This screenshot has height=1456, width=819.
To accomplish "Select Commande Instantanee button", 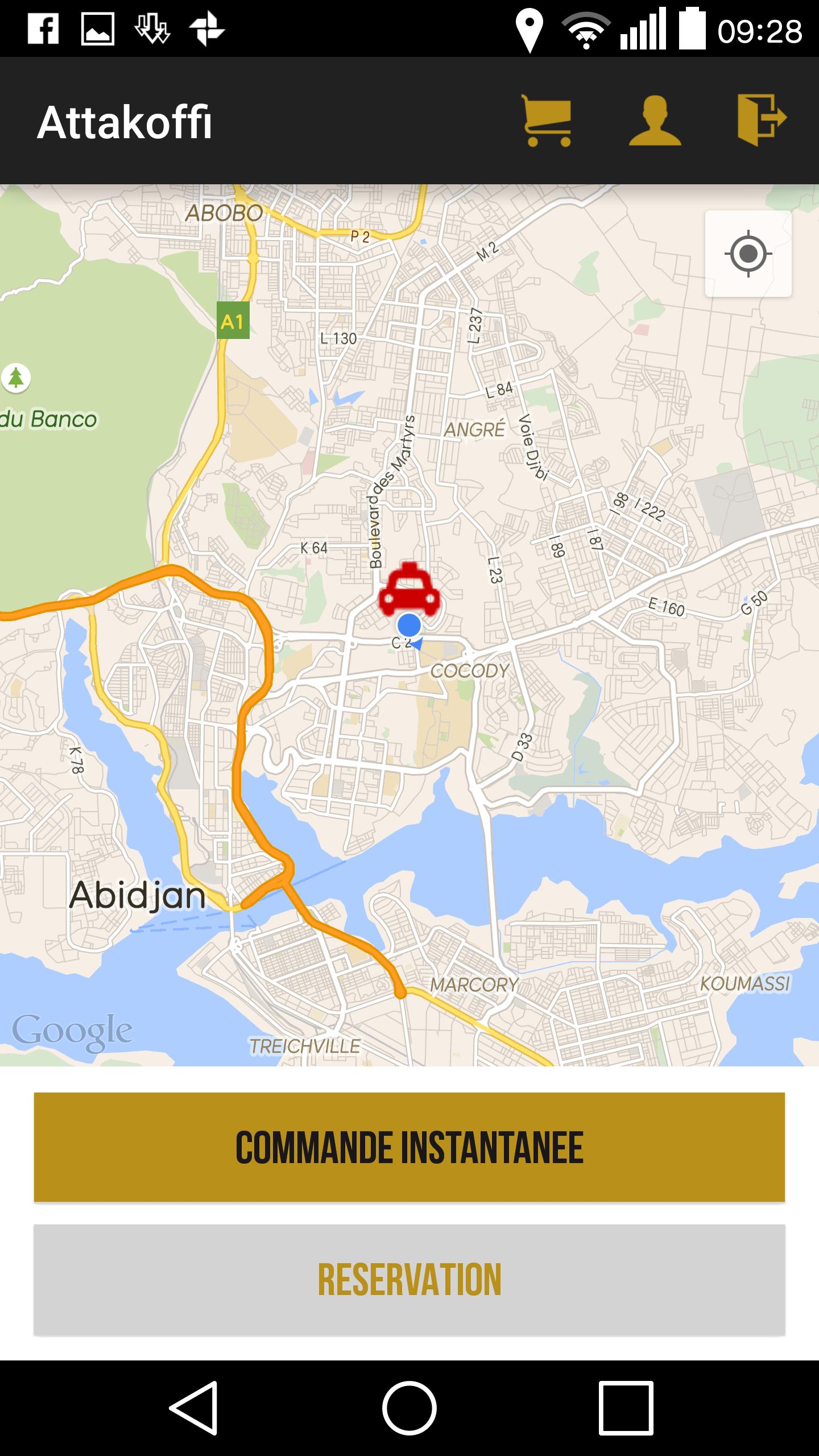I will (x=409, y=1147).
